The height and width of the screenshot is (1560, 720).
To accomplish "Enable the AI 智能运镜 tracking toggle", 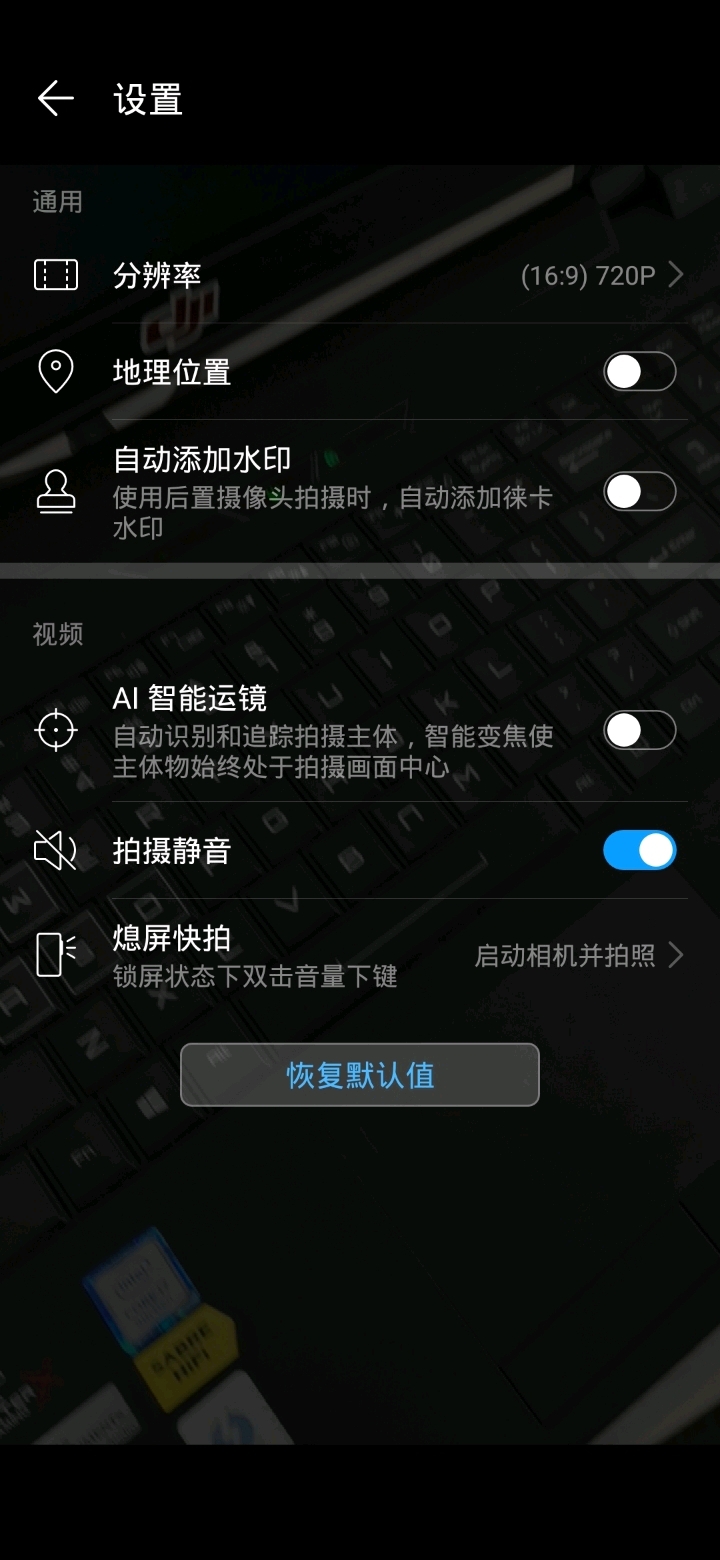I will (x=639, y=730).
